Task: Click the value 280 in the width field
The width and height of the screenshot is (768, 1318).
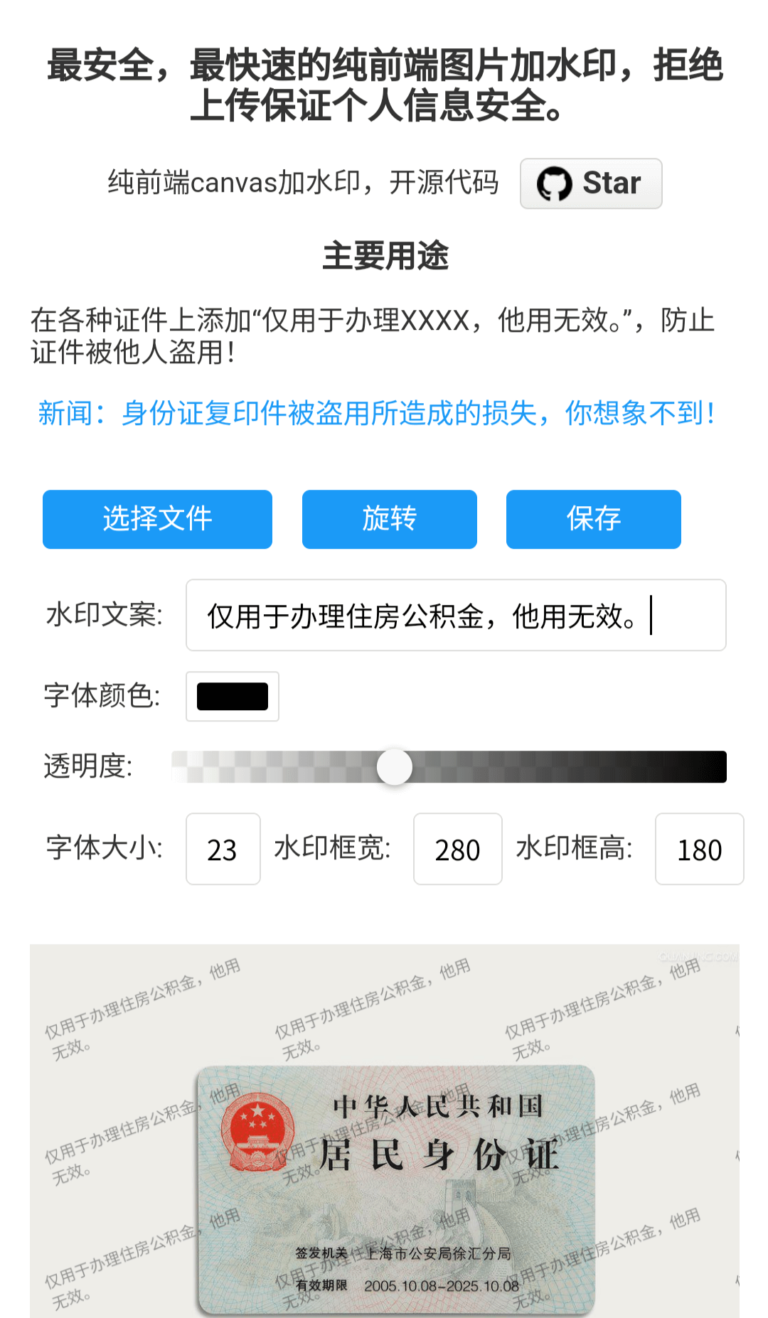Action: (457, 849)
